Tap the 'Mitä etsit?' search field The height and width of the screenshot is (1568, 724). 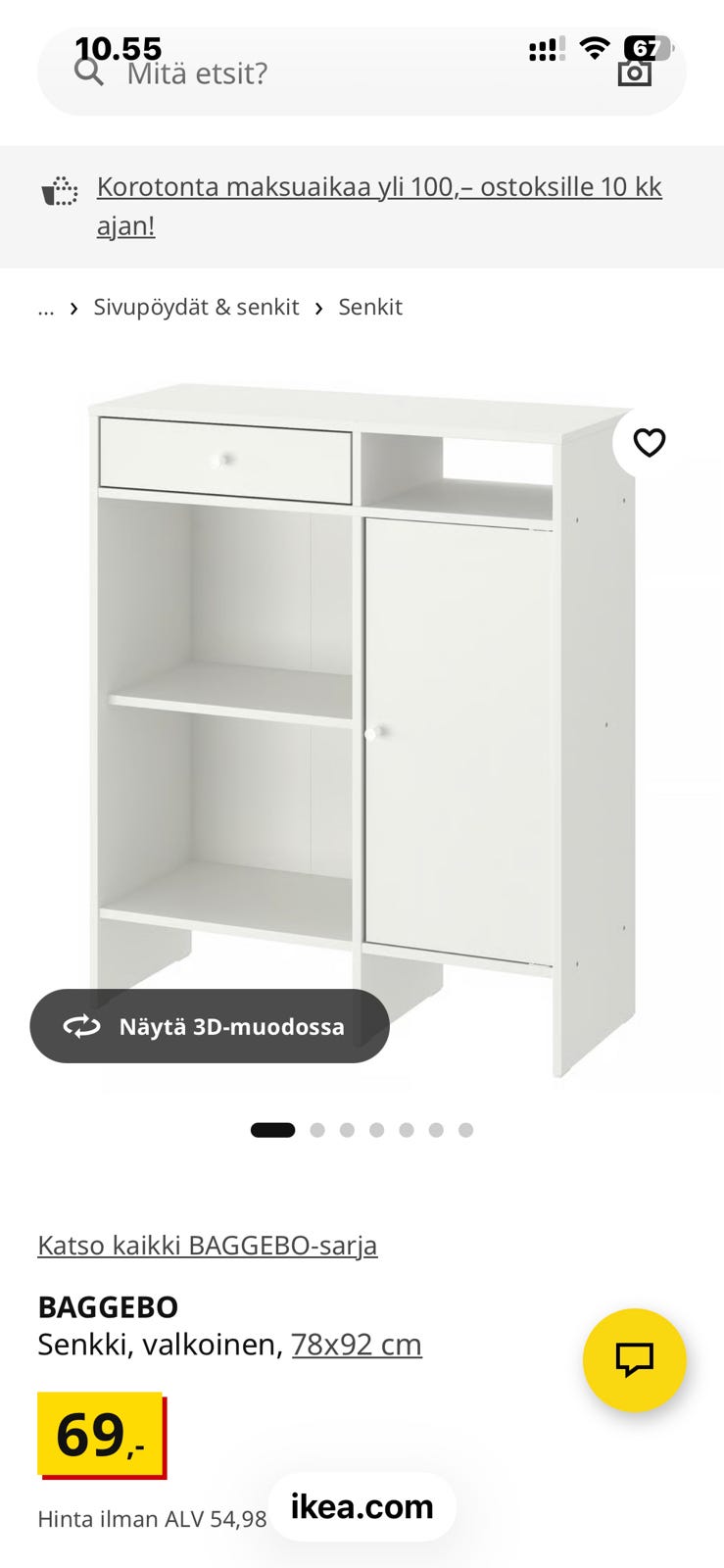click(362, 72)
